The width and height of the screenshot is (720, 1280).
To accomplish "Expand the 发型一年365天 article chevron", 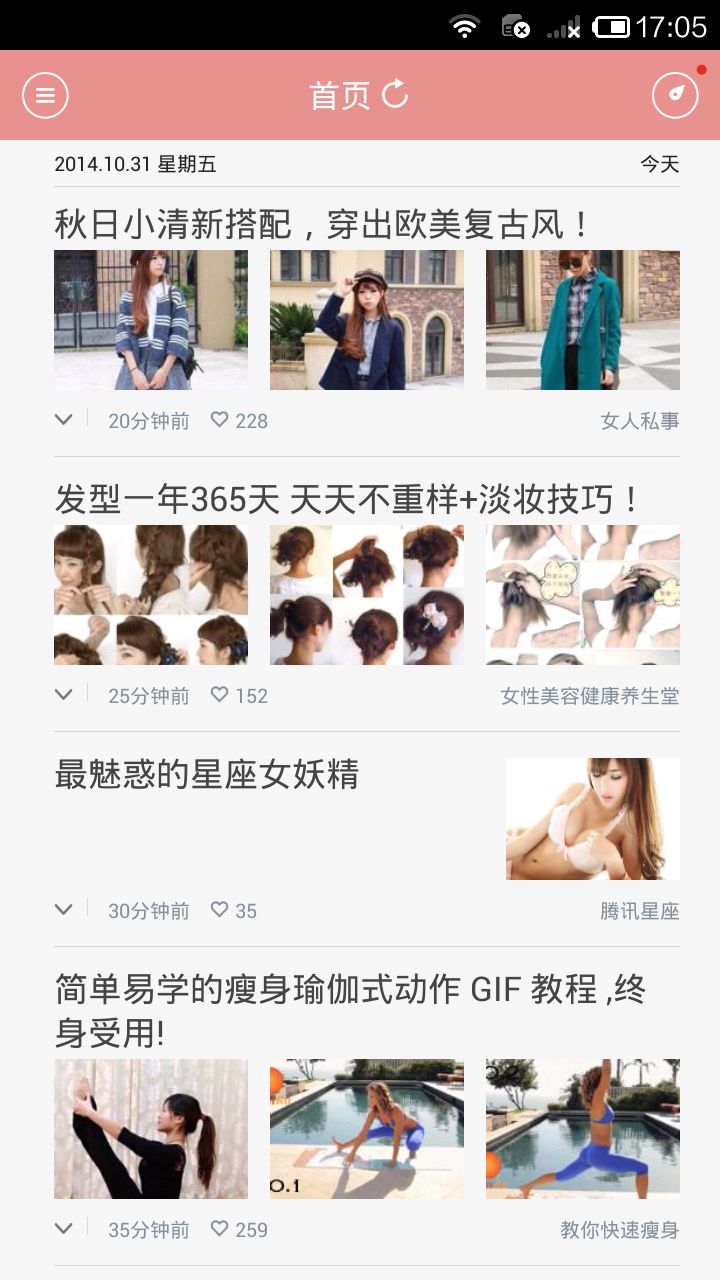I will (x=63, y=695).
